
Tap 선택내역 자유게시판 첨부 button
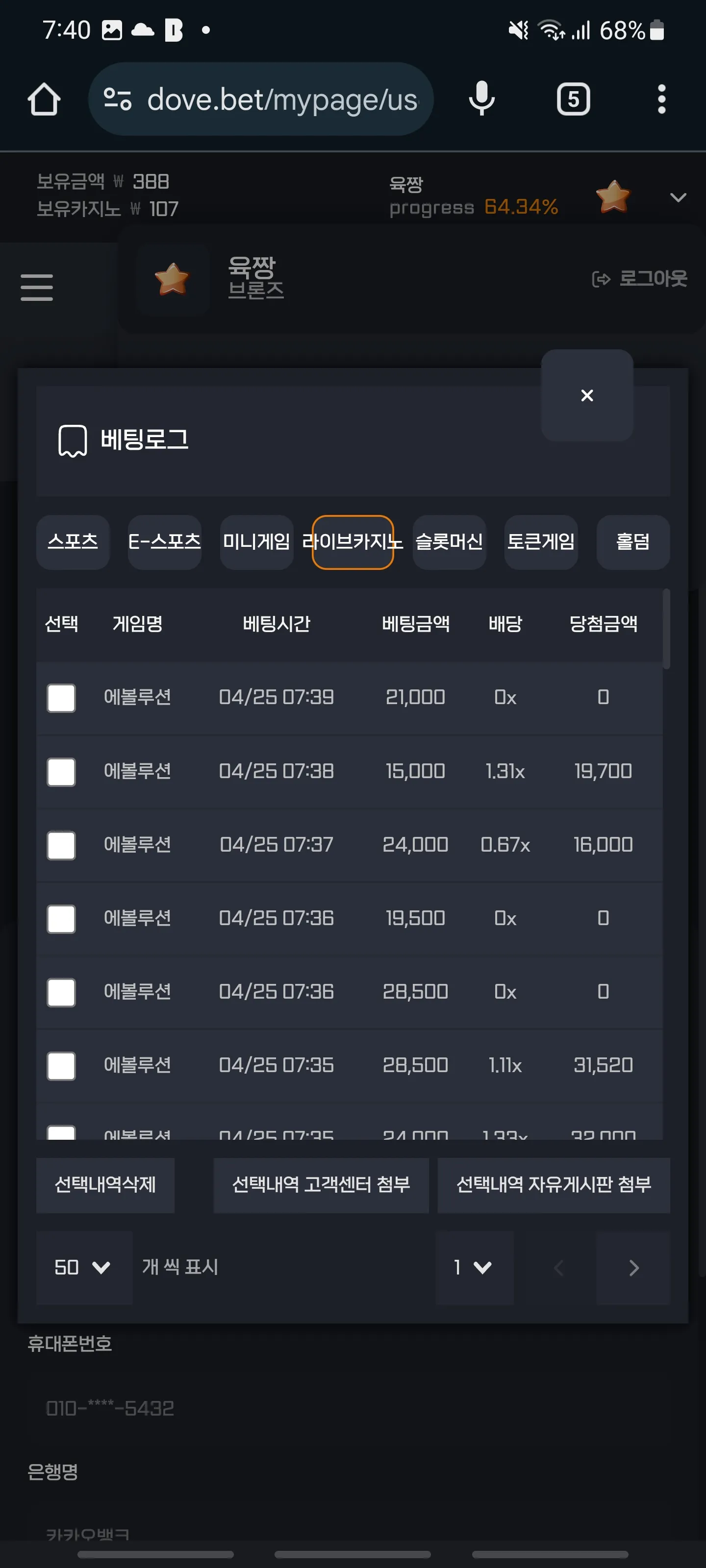(x=554, y=1184)
